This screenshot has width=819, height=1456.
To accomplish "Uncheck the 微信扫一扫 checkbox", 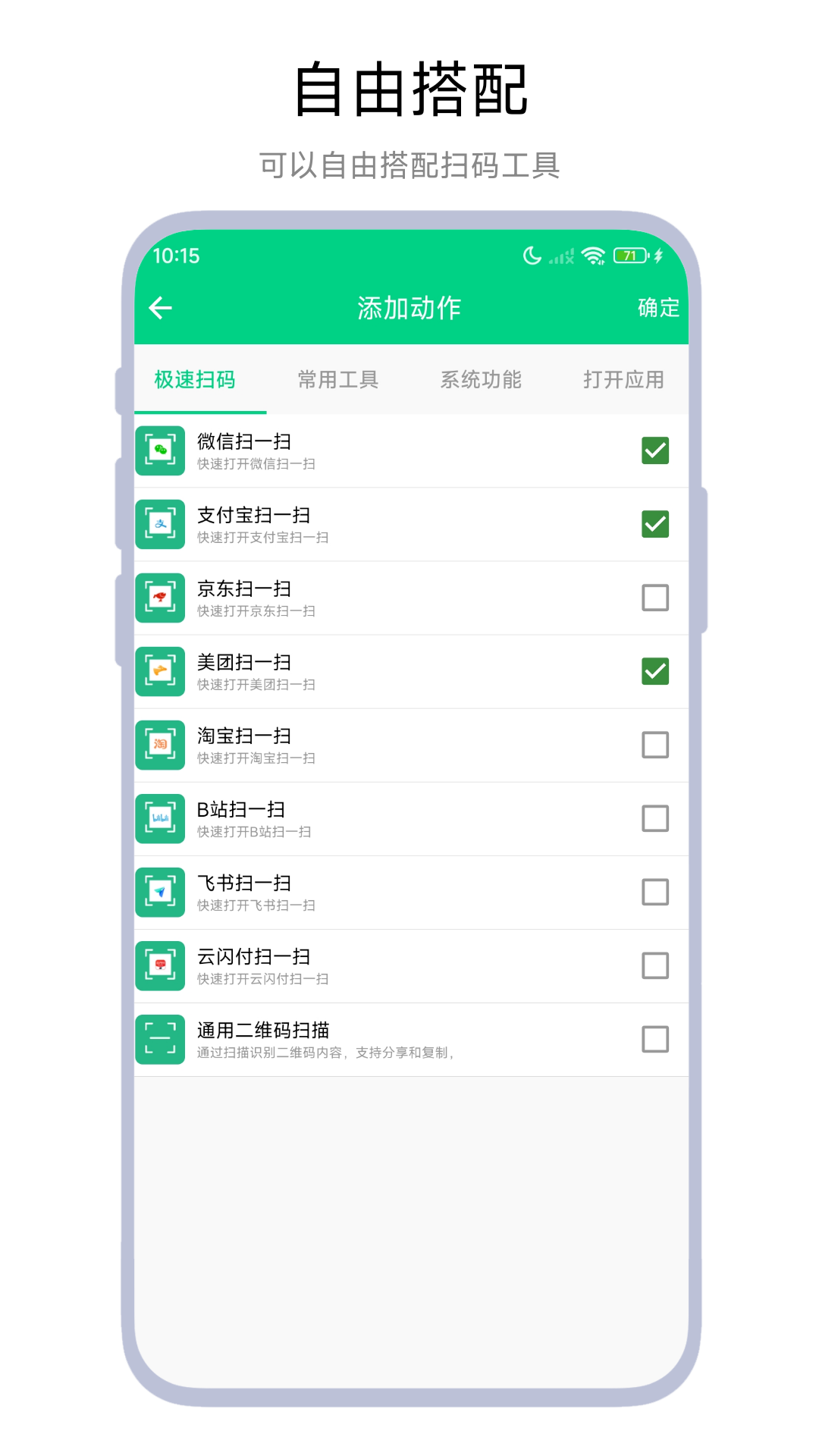I will tap(655, 450).
